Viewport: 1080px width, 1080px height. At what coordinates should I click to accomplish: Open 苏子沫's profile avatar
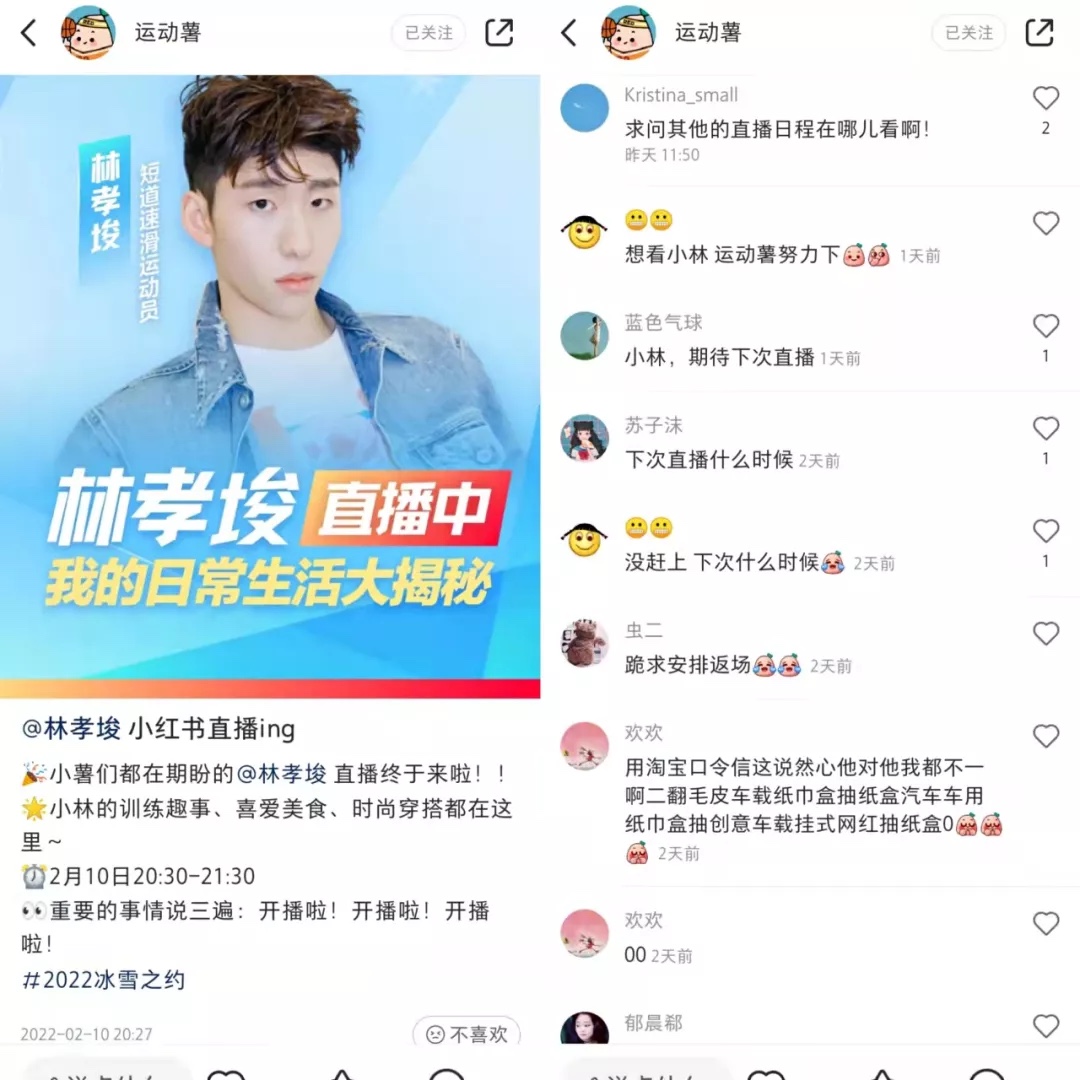(x=585, y=438)
